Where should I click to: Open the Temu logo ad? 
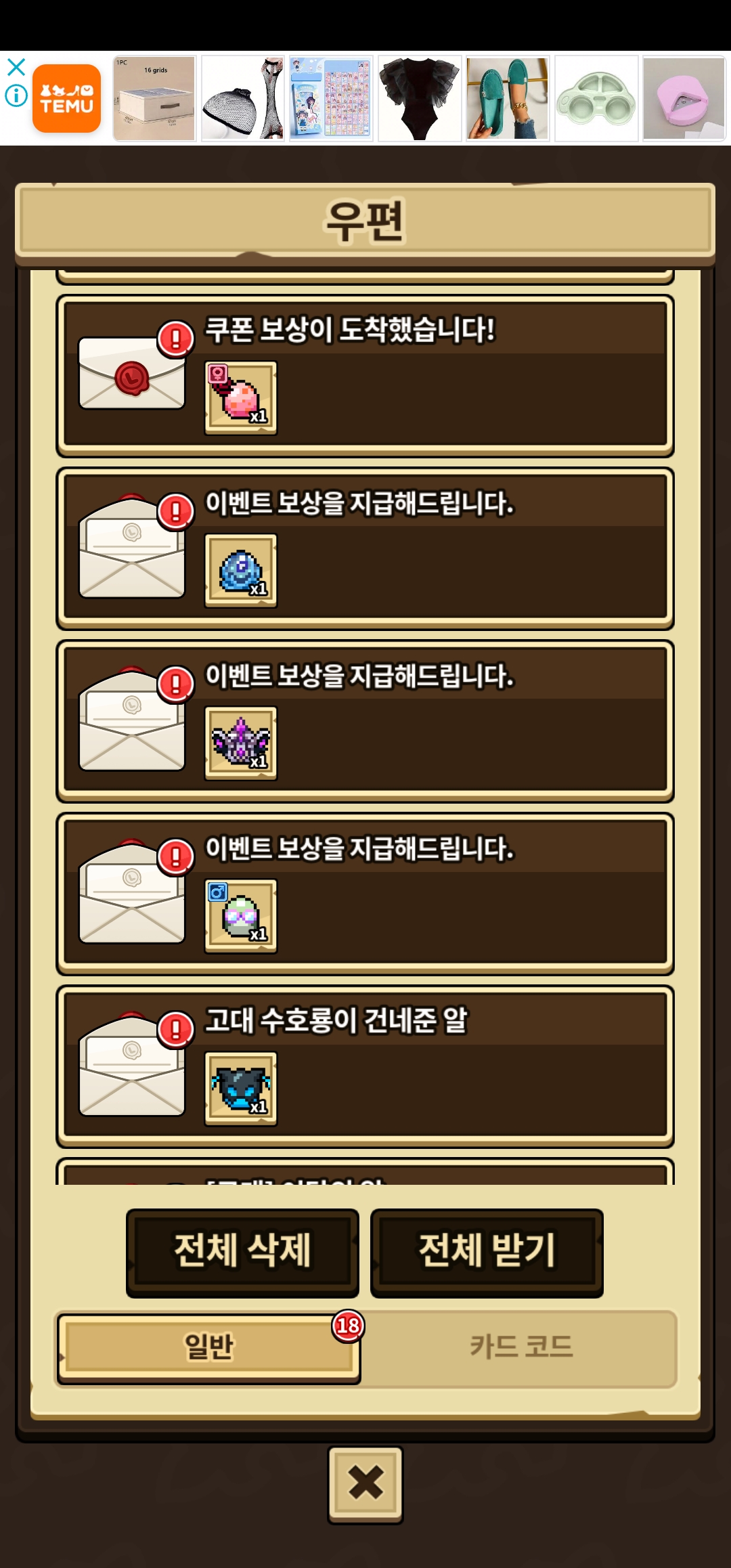pyautogui.click(x=66, y=98)
